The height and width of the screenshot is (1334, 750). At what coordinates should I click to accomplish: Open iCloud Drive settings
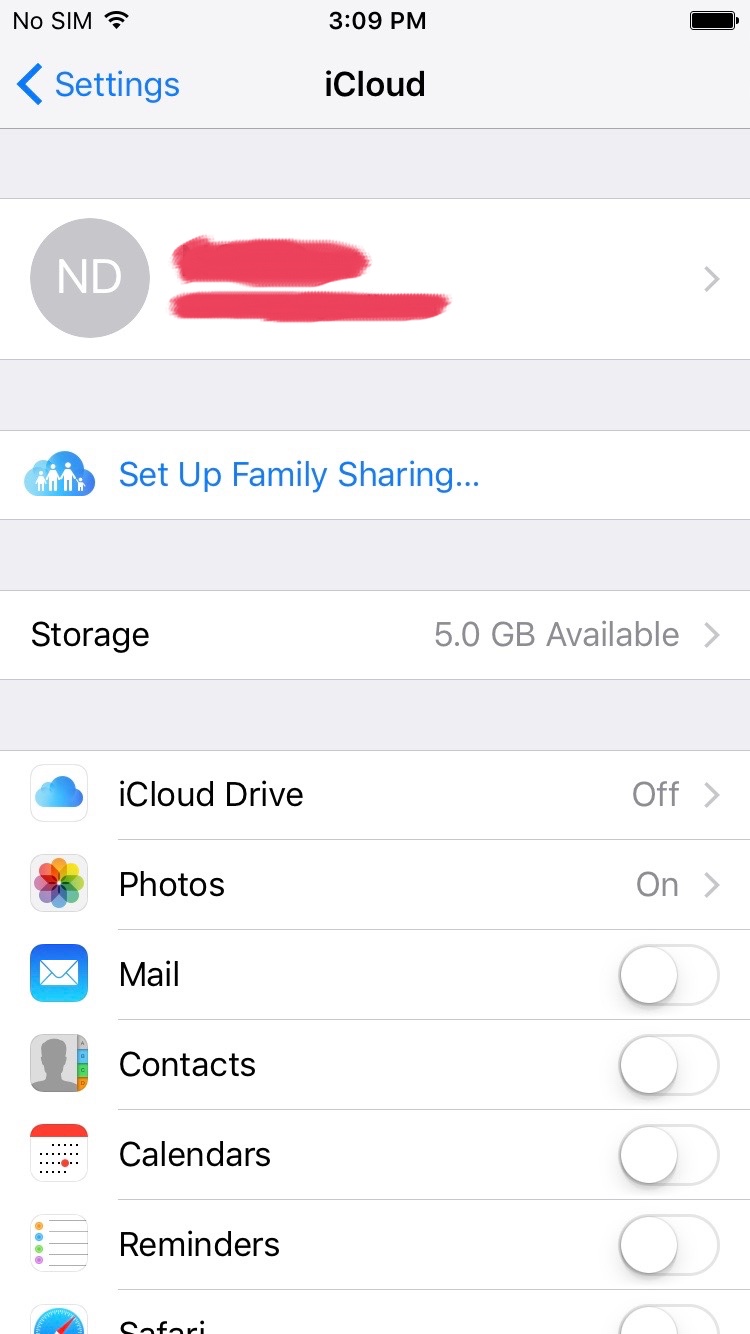[375, 795]
